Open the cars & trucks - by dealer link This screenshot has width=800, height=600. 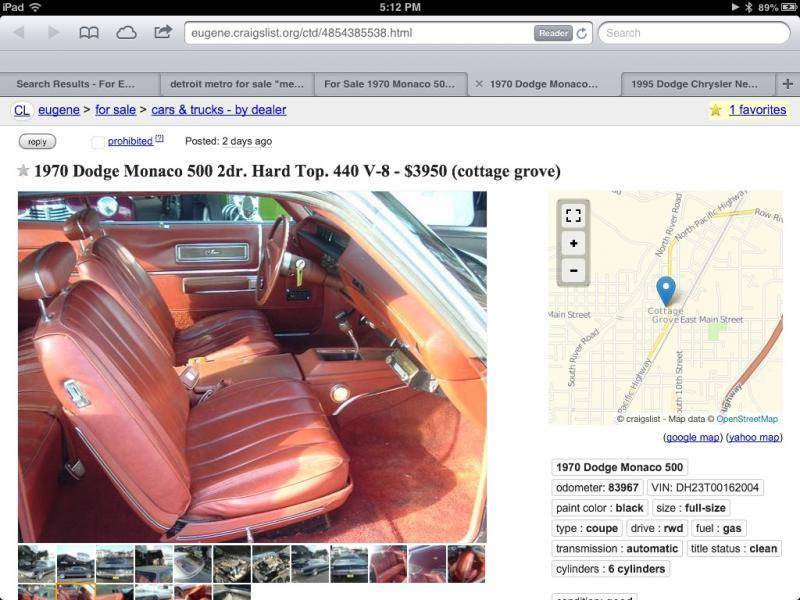coord(219,110)
